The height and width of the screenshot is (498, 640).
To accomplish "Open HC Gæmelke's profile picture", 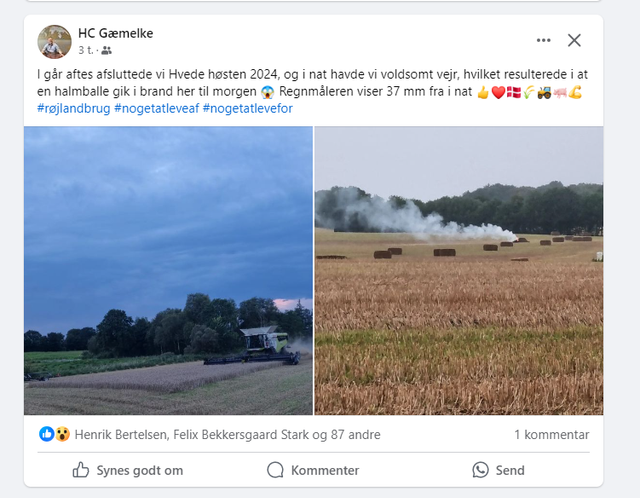I will click(54, 41).
